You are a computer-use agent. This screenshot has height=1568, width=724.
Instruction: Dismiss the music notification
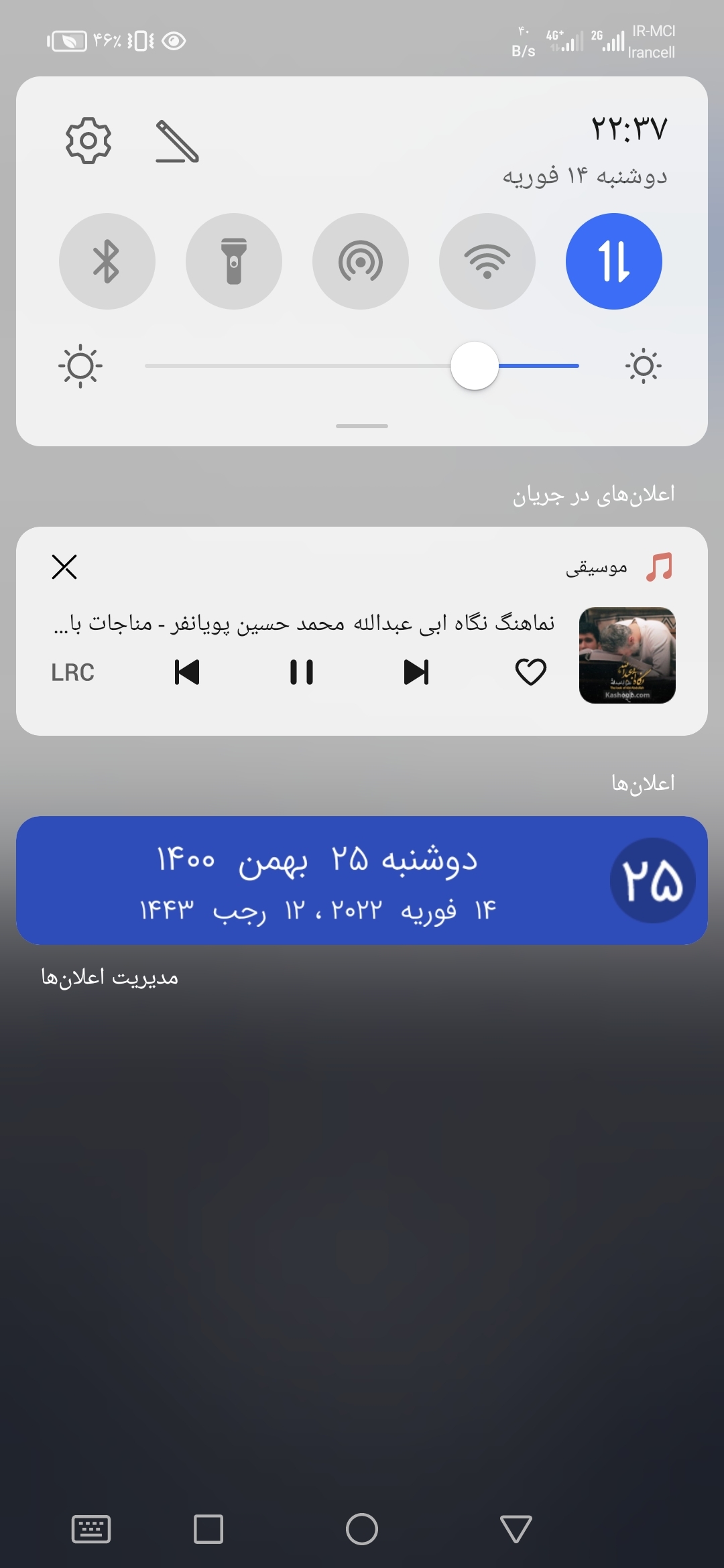point(64,567)
